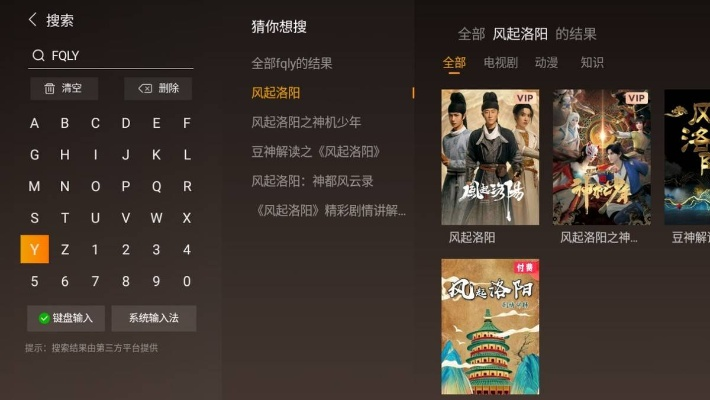Switch to the 动漫 tab
Viewport: 710px width, 400px height.
tap(546, 63)
